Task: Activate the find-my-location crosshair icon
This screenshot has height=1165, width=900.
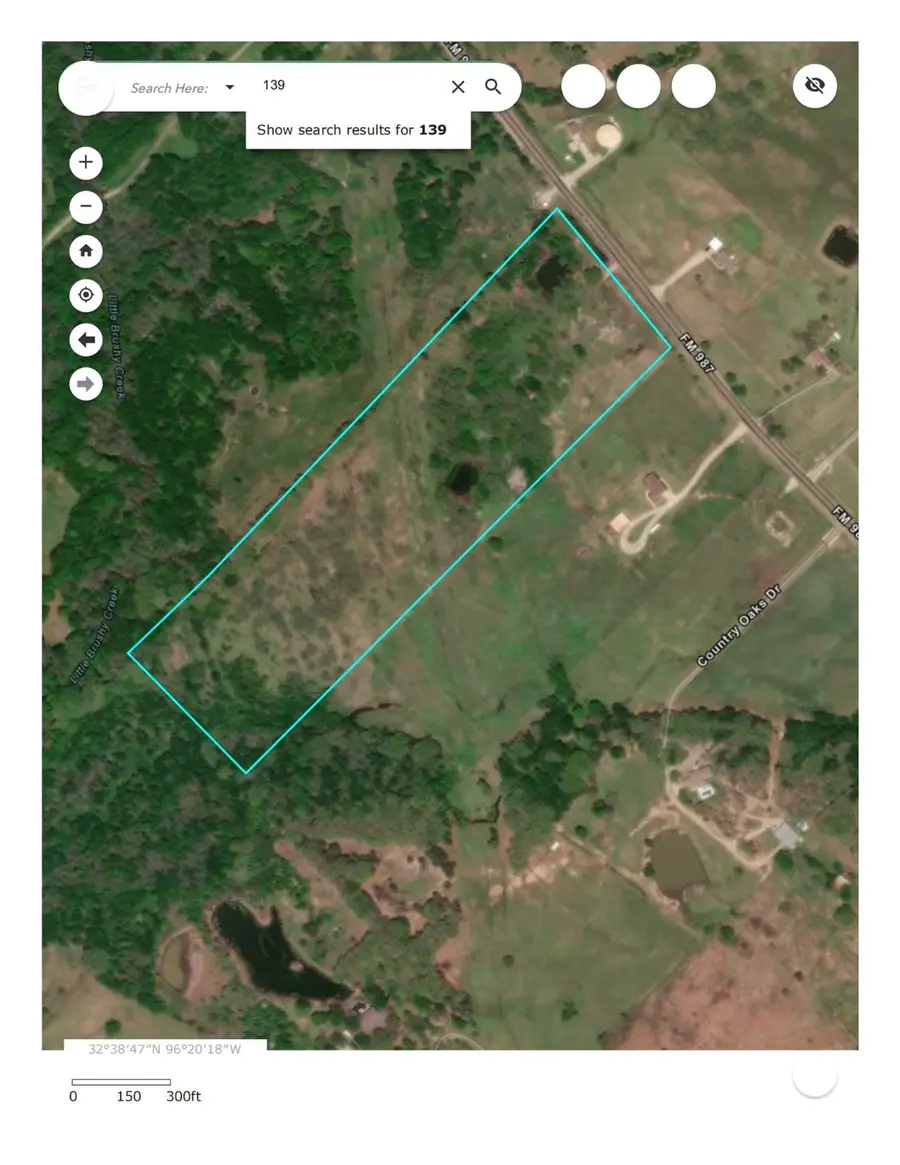Action: pyautogui.click(x=85, y=295)
